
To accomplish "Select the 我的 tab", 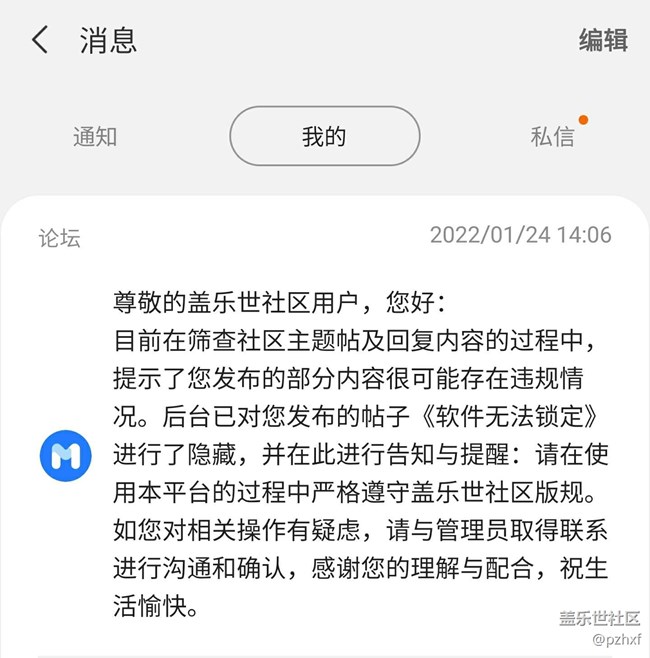I will (324, 136).
